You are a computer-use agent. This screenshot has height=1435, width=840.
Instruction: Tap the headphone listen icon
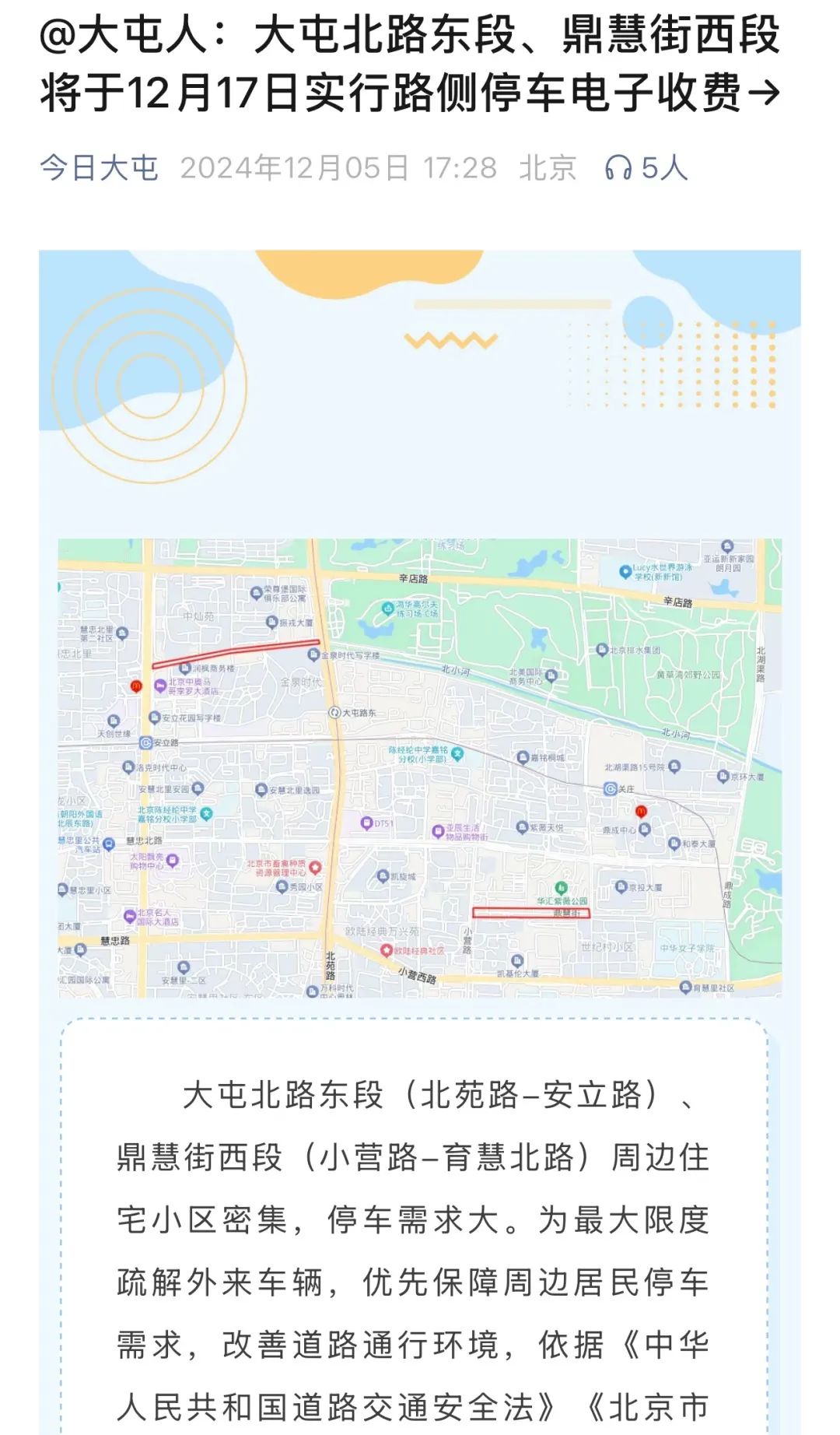[618, 168]
